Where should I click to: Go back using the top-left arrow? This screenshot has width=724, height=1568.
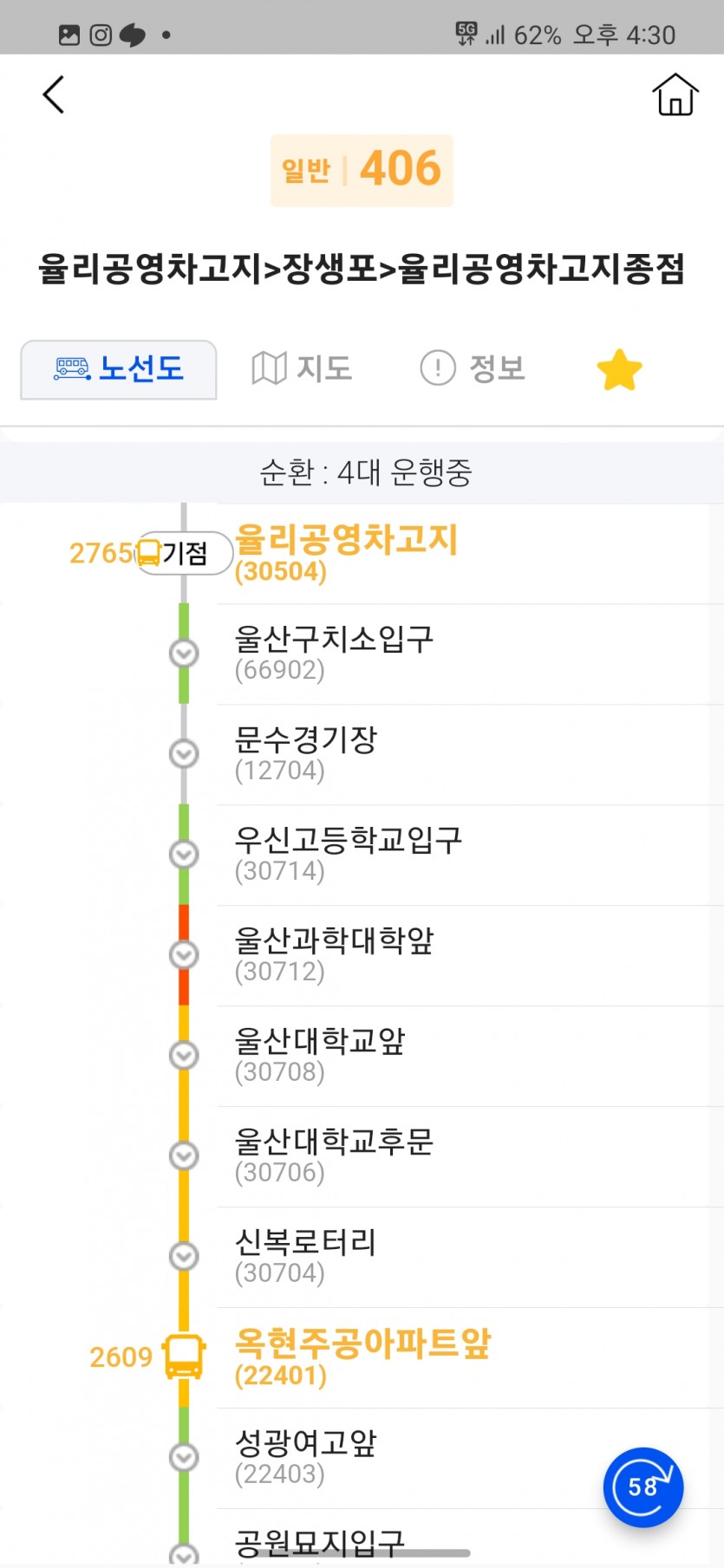(54, 94)
